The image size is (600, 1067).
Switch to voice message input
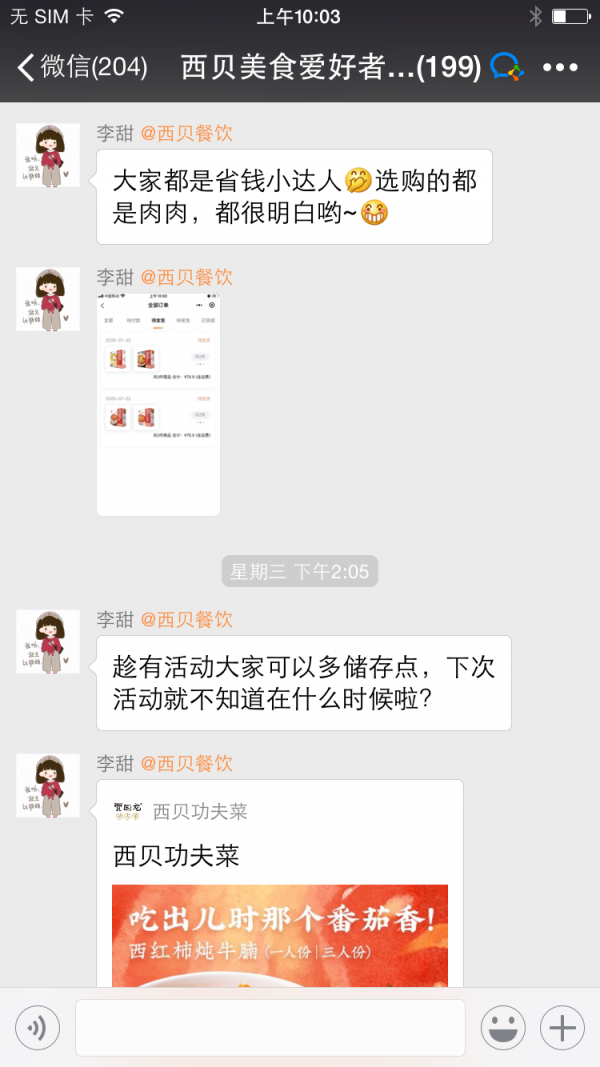coord(38,1027)
